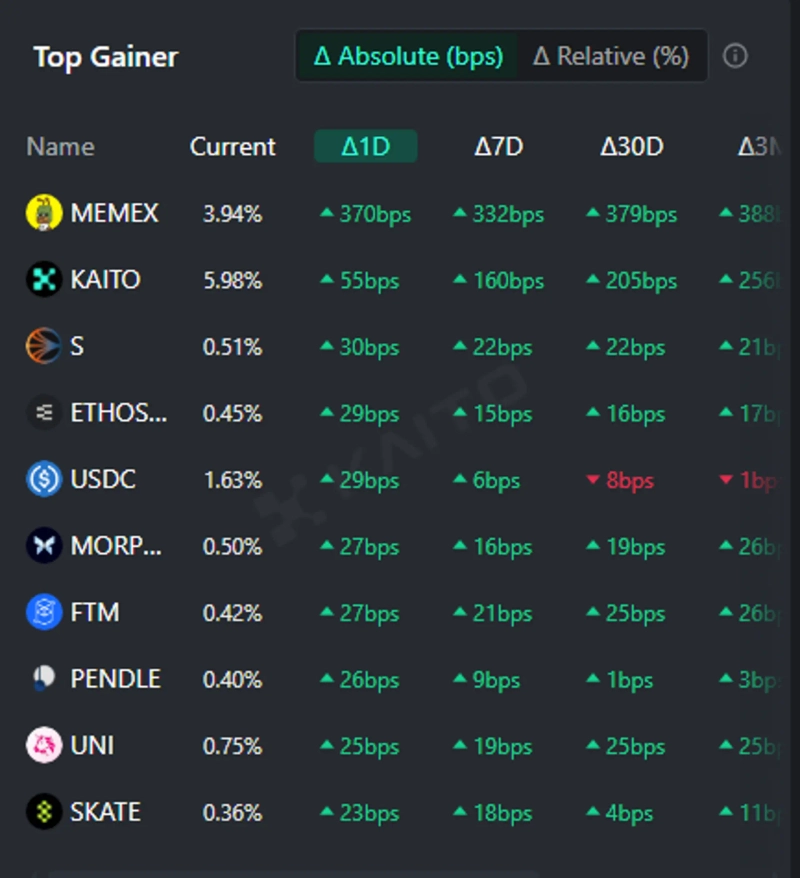Screen dimensions: 800x878
Task: View the S token row
Action: [77, 347]
